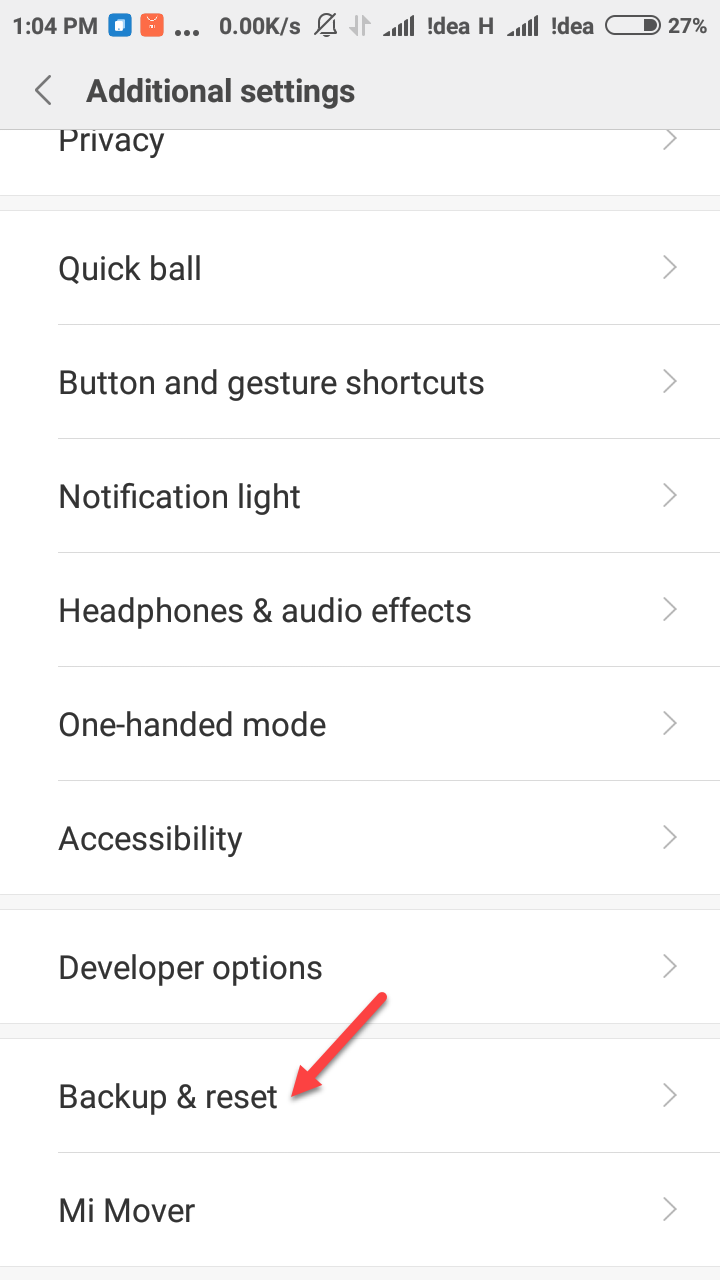Tap the back arrow beside Additional settings
720x1280 pixels.
(43, 90)
